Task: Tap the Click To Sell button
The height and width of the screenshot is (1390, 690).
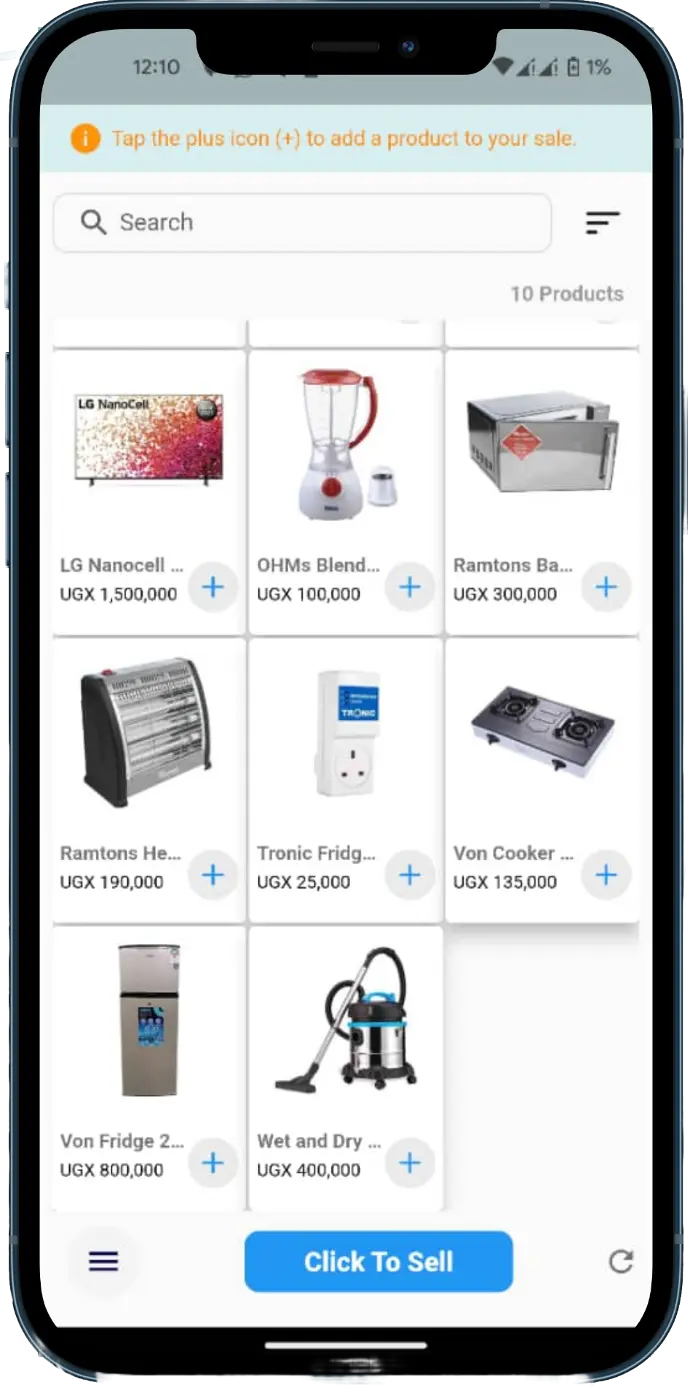Action: [x=378, y=1261]
